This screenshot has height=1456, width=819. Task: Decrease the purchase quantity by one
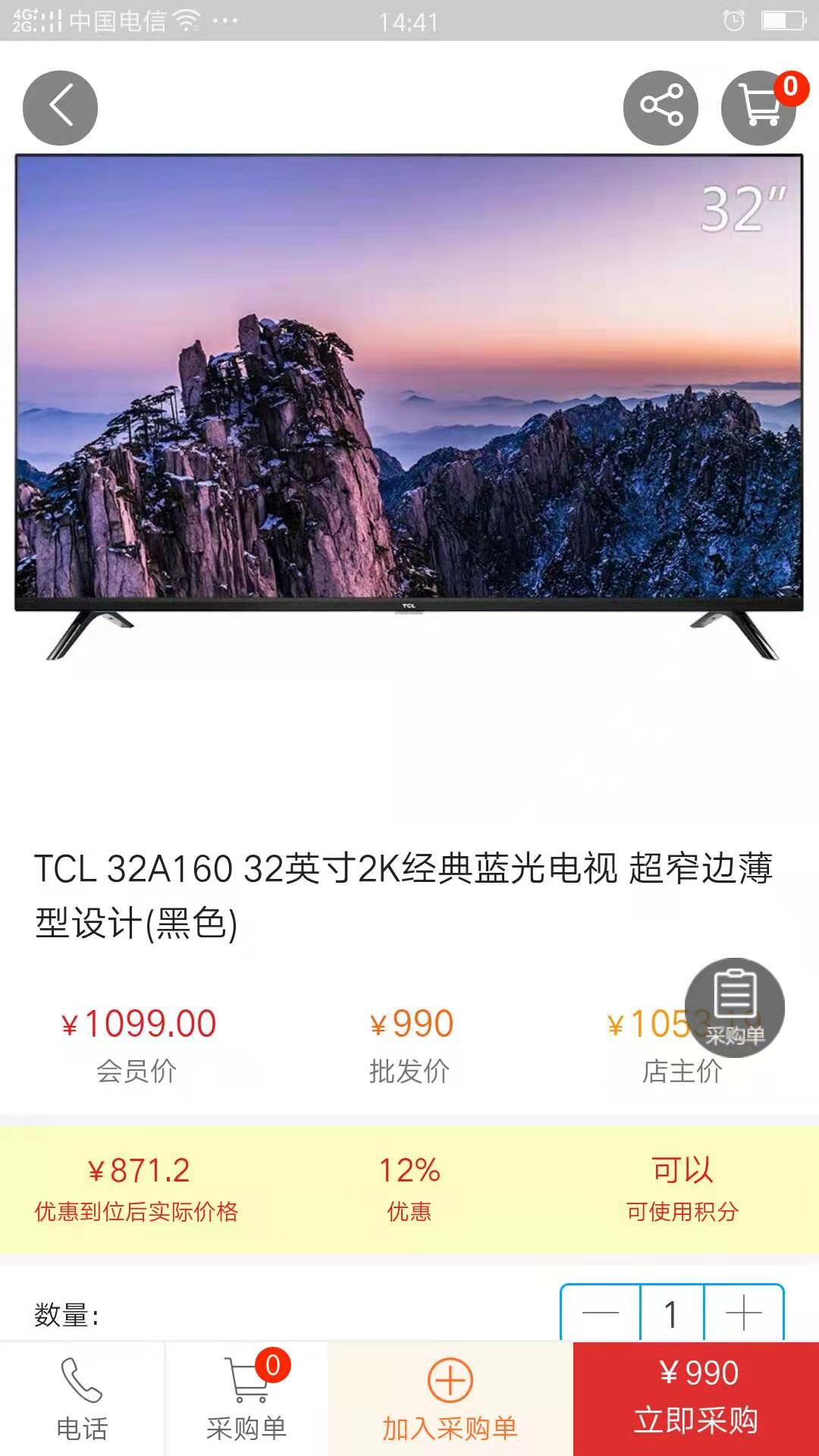pos(601,1313)
